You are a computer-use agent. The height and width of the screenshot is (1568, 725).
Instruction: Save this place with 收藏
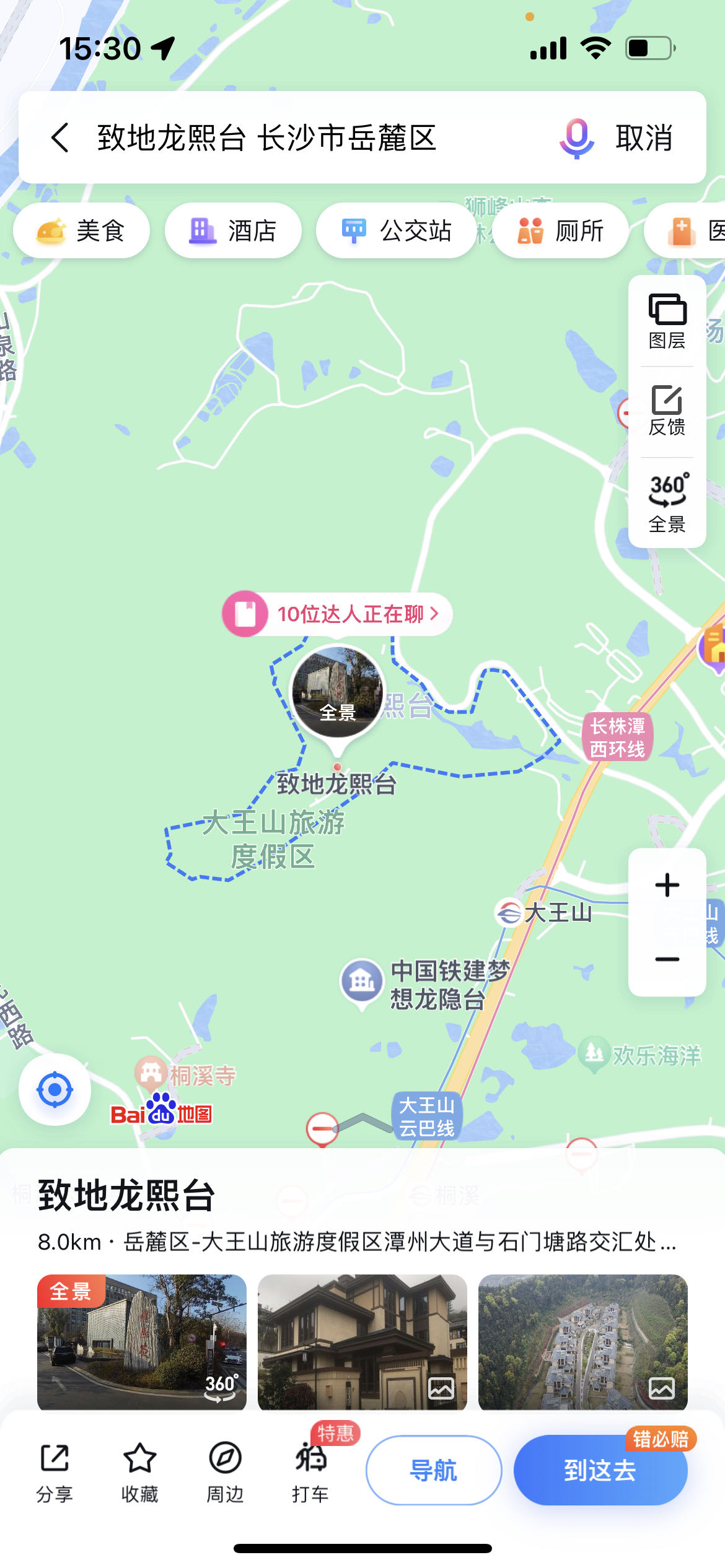click(139, 1473)
